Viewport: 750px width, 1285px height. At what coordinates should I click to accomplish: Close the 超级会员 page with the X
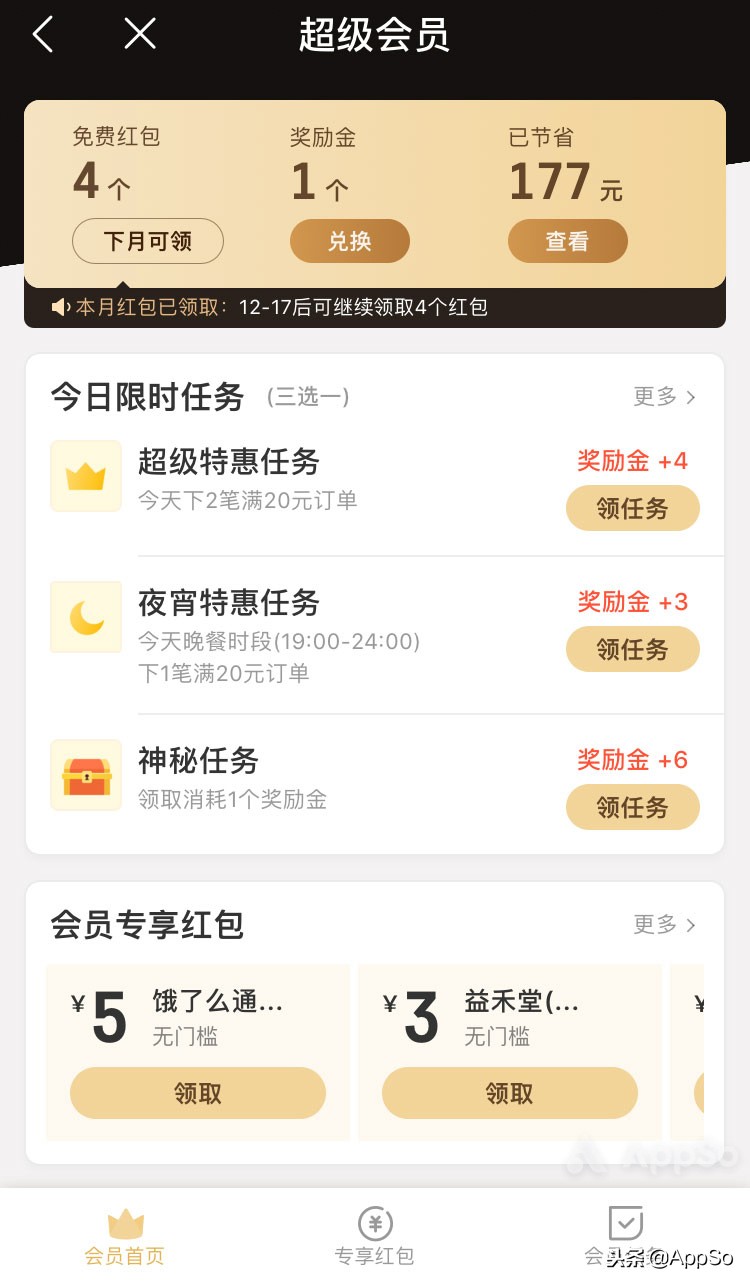pyautogui.click(x=139, y=34)
